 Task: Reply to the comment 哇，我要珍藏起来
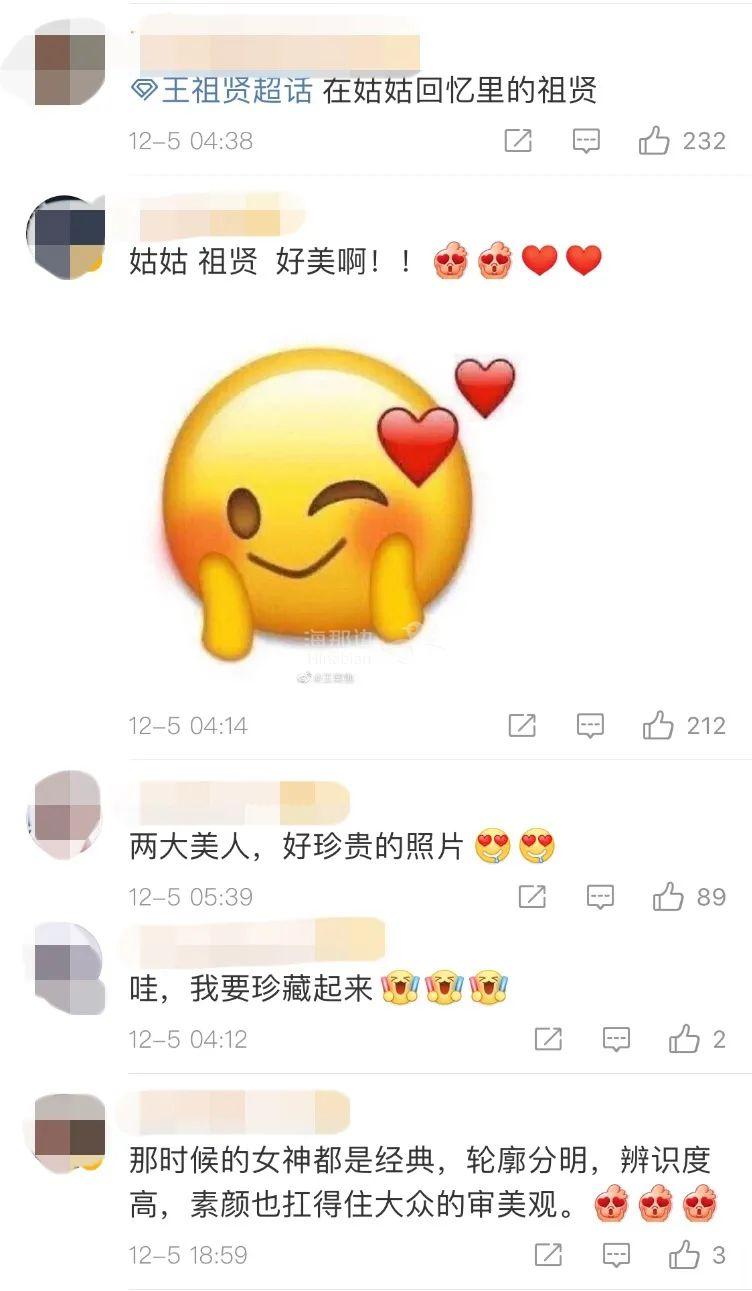616,1040
